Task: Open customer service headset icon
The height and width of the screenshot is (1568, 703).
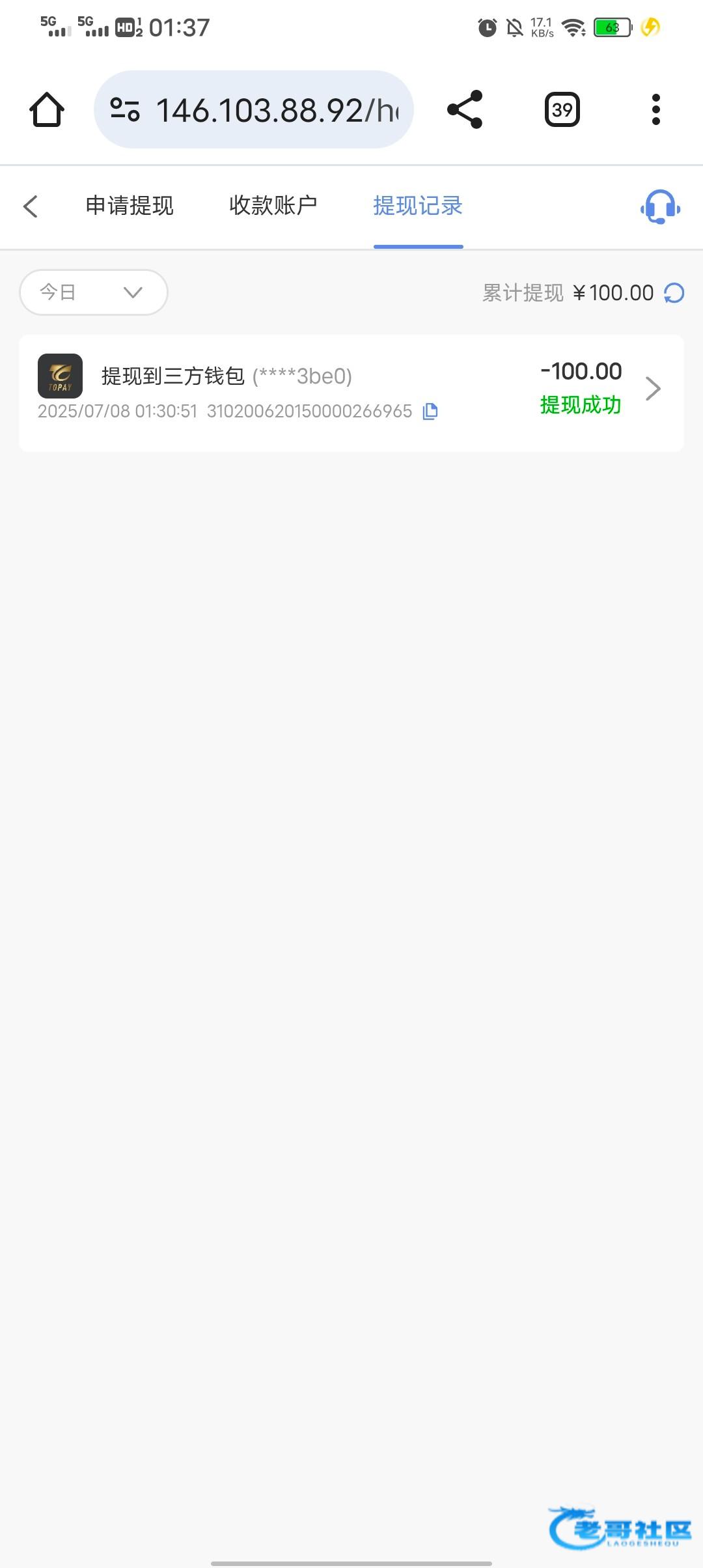Action: (x=660, y=207)
